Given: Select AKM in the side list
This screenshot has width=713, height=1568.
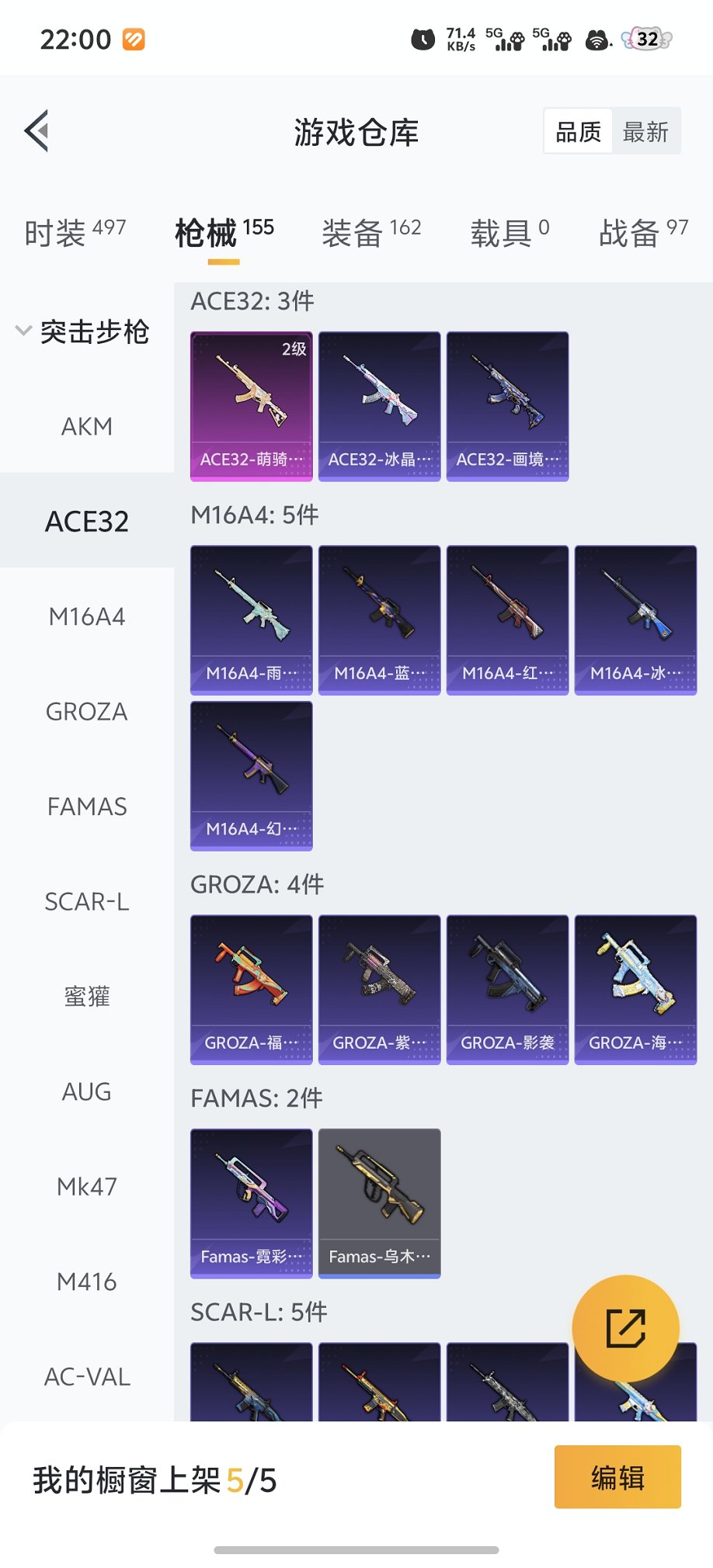Looking at the screenshot, I should tap(87, 426).
